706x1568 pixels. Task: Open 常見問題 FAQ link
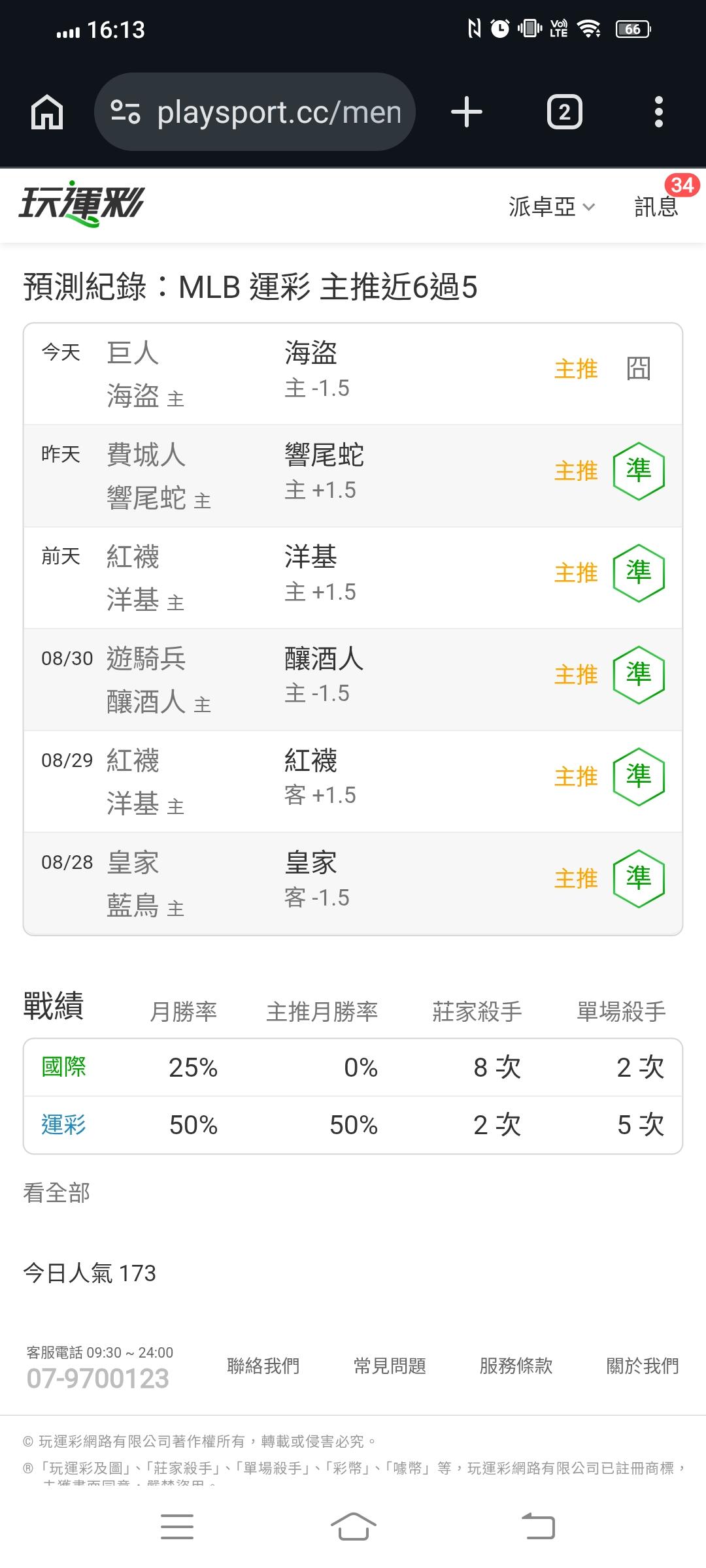390,1365
